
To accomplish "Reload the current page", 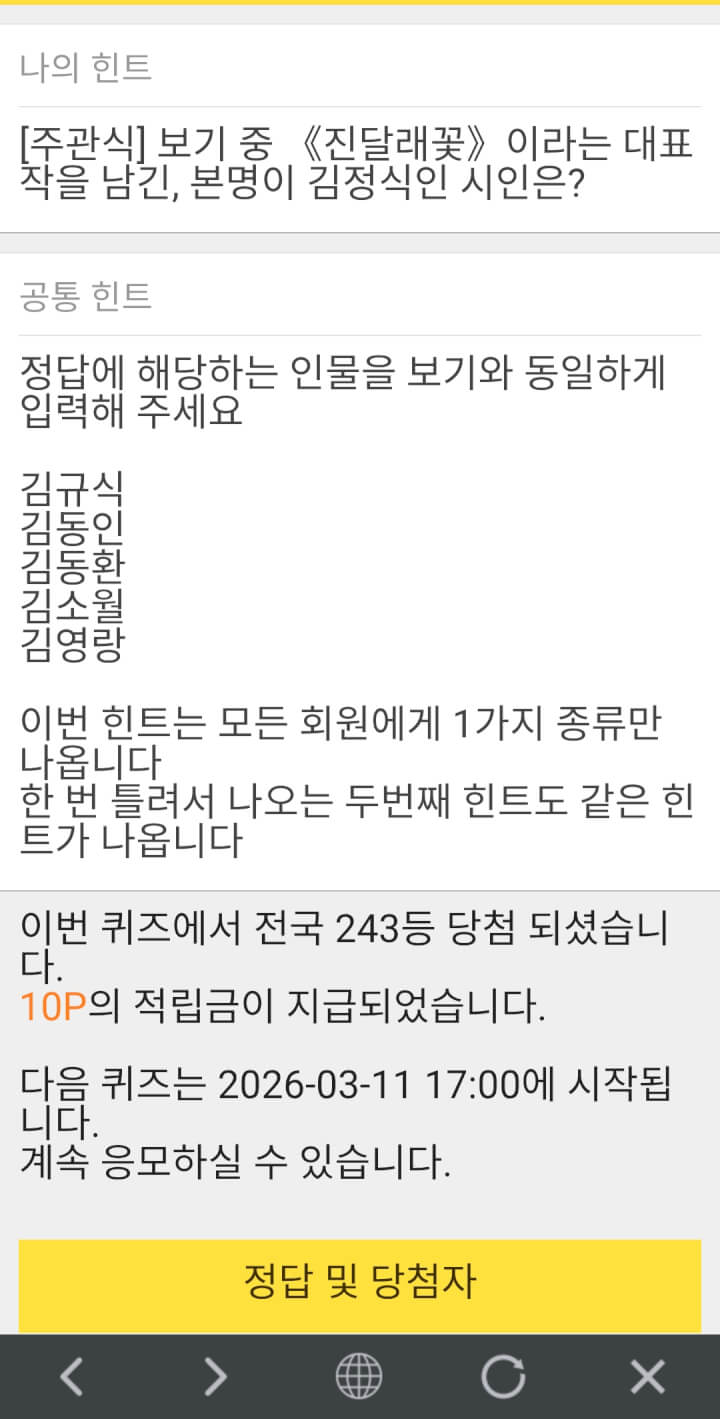I will point(503,1377).
